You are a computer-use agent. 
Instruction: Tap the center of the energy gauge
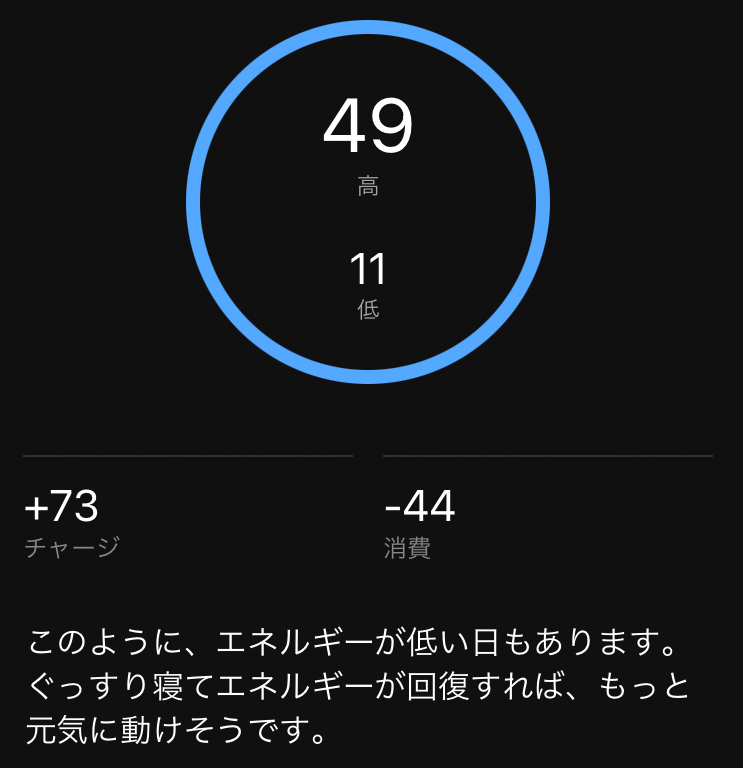(x=370, y=205)
